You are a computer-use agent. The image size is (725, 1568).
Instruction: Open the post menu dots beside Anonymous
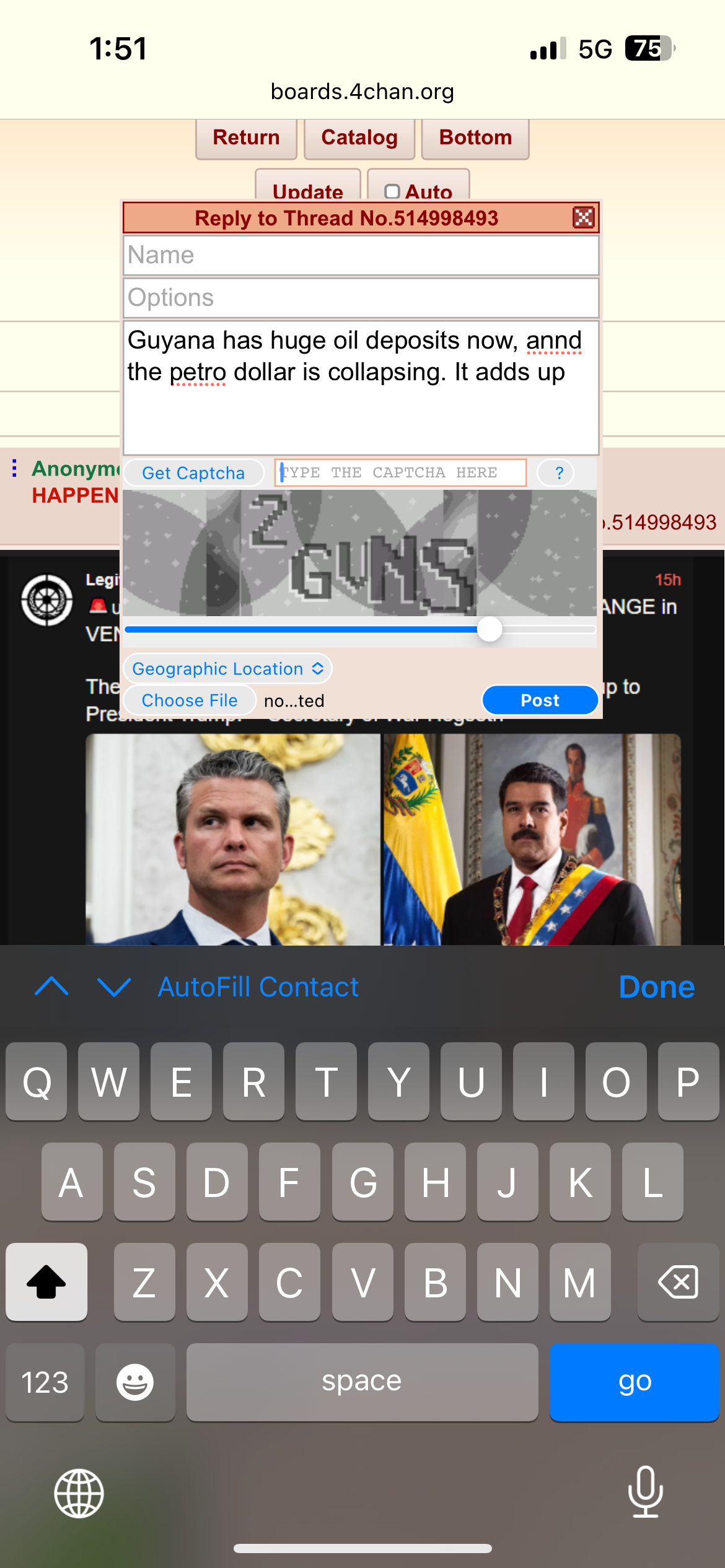pyautogui.click(x=14, y=468)
